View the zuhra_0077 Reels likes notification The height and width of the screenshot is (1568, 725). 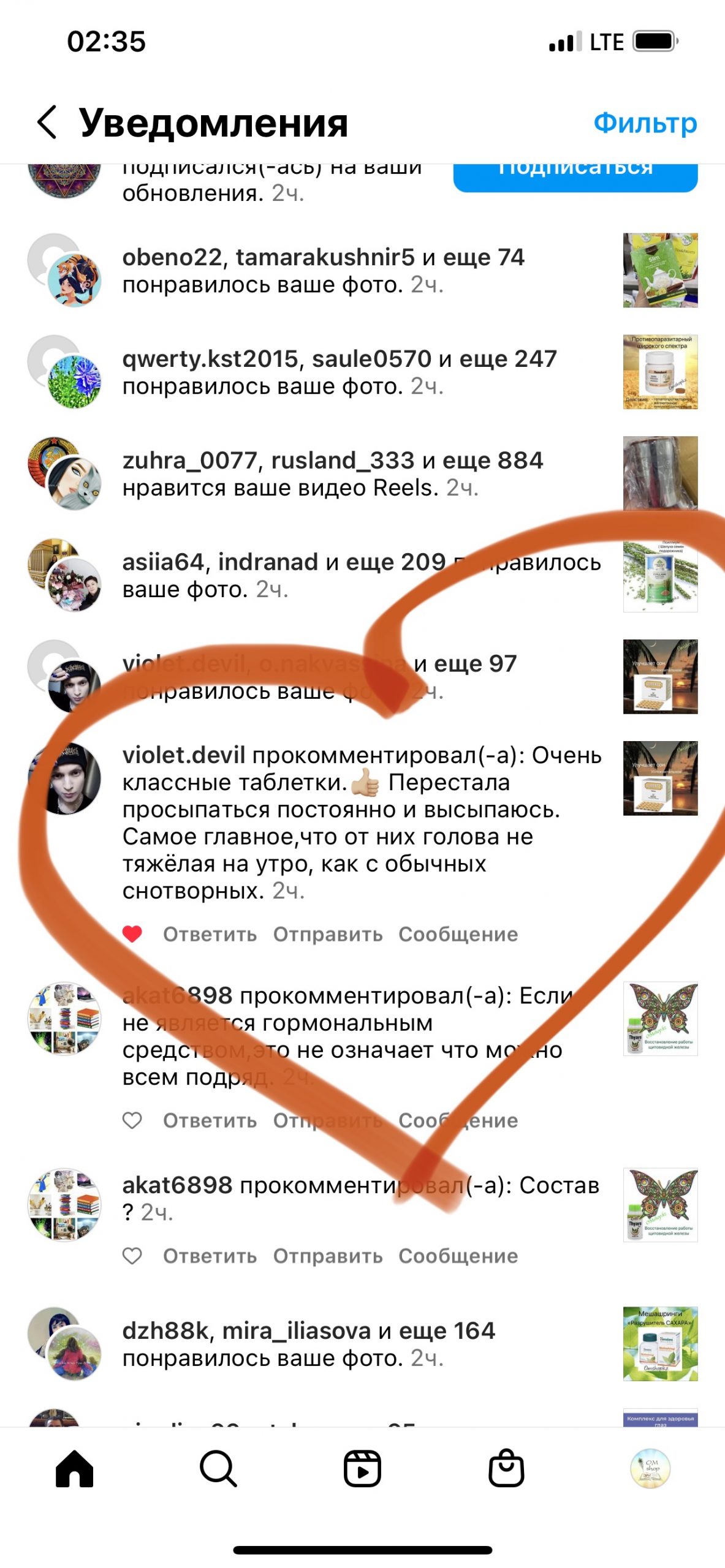pyautogui.click(x=332, y=474)
